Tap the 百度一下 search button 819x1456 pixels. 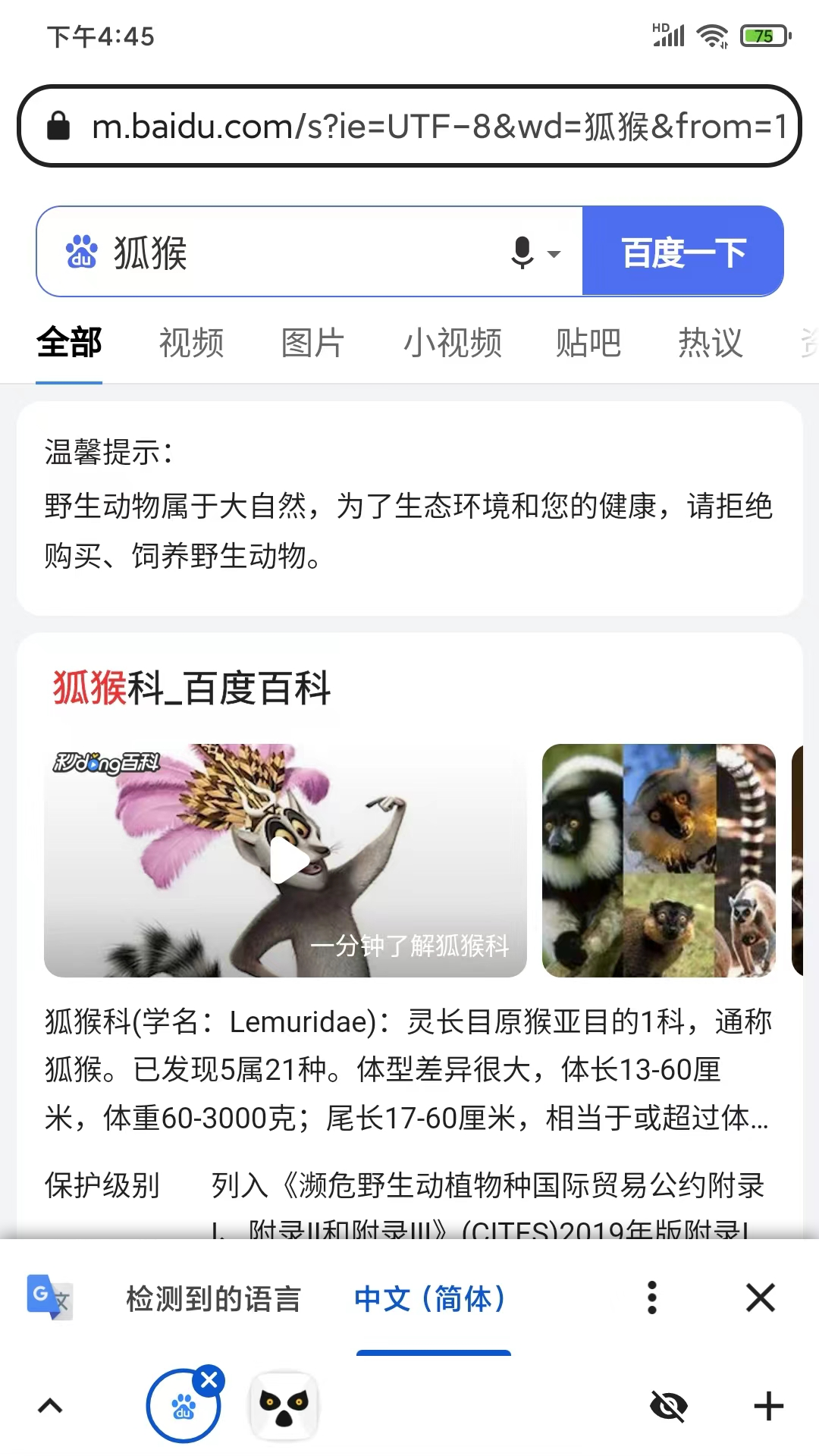(682, 252)
